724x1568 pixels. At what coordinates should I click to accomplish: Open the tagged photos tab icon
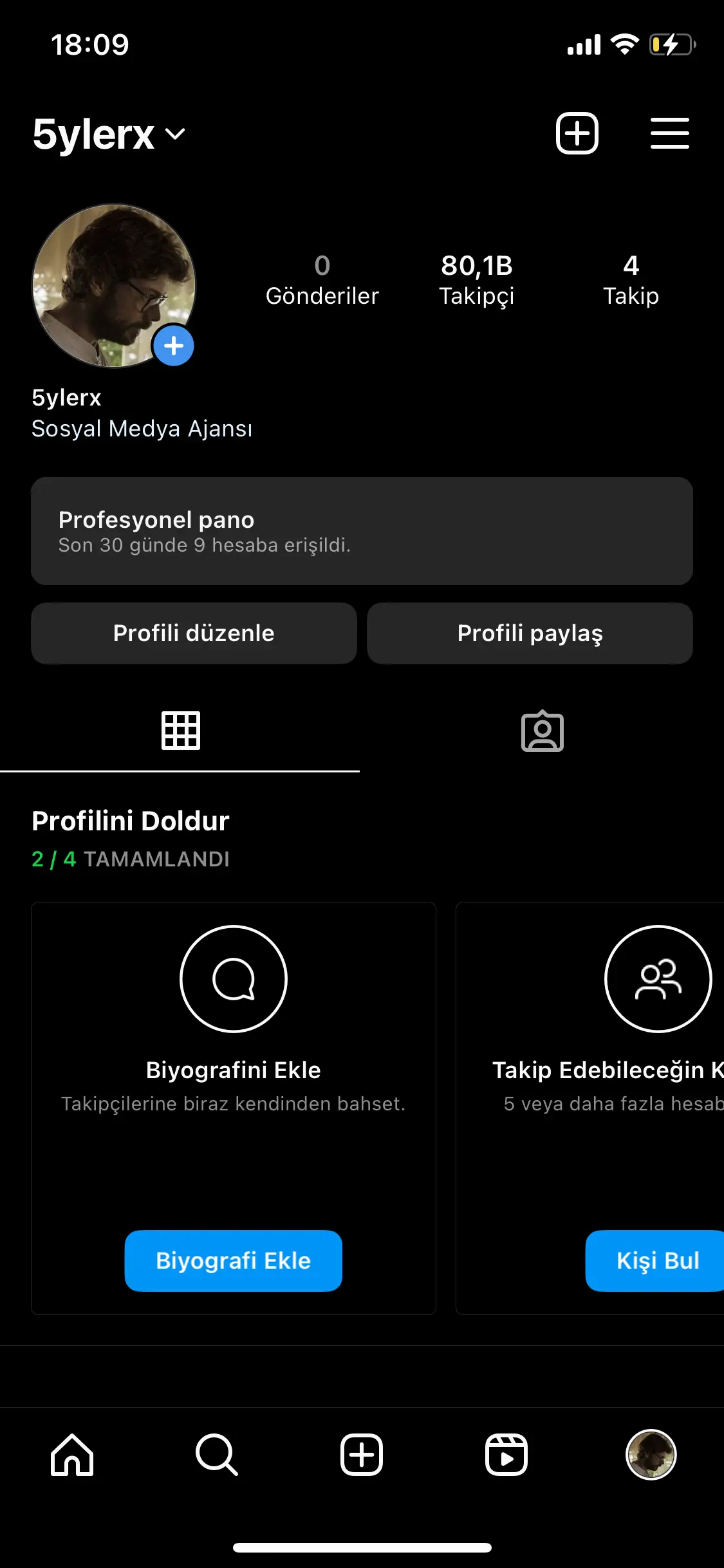543,731
